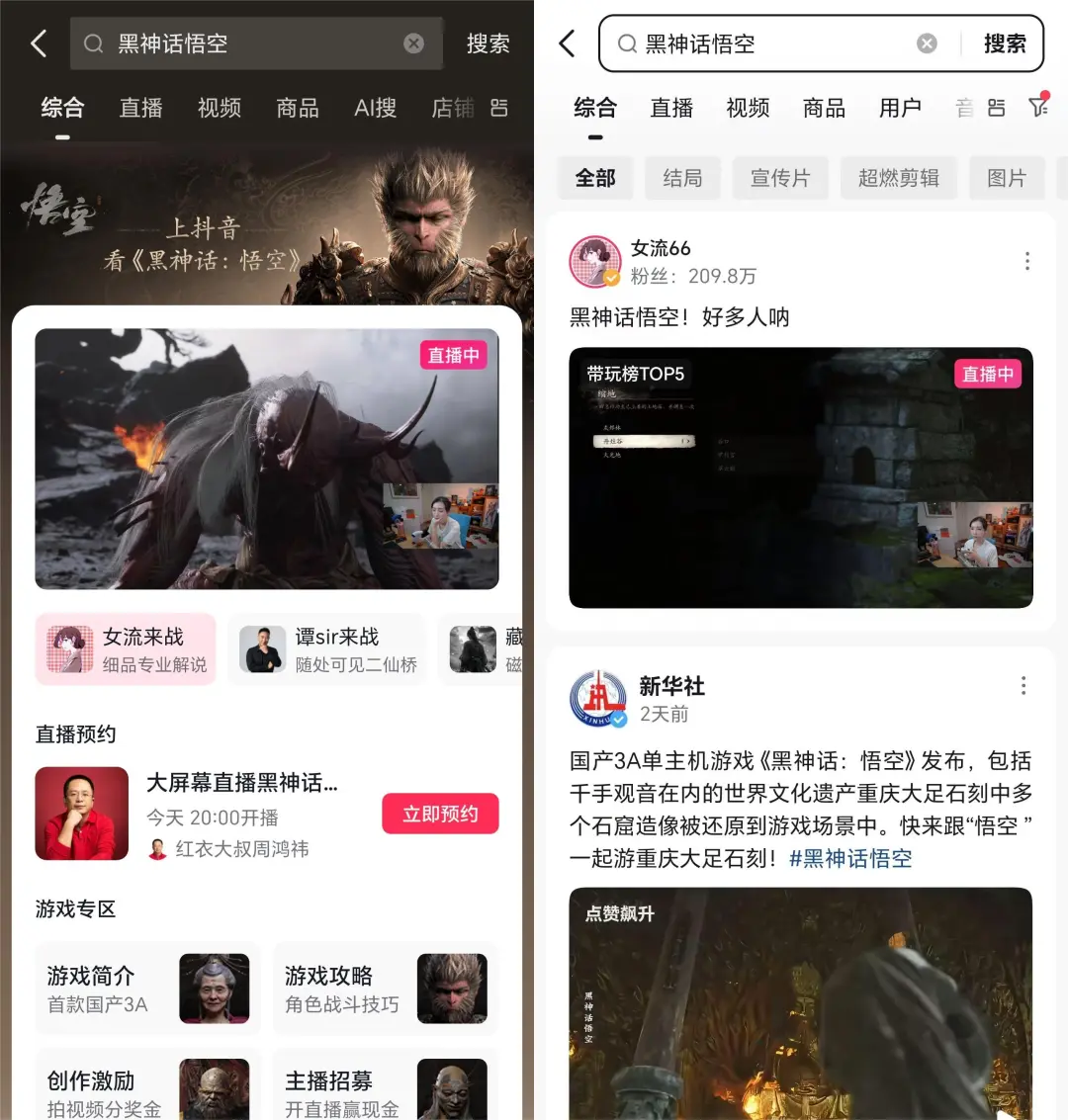The height and width of the screenshot is (1120, 1068).
Task: Select the 超燃剪辑 filter chip
Action: (898, 178)
